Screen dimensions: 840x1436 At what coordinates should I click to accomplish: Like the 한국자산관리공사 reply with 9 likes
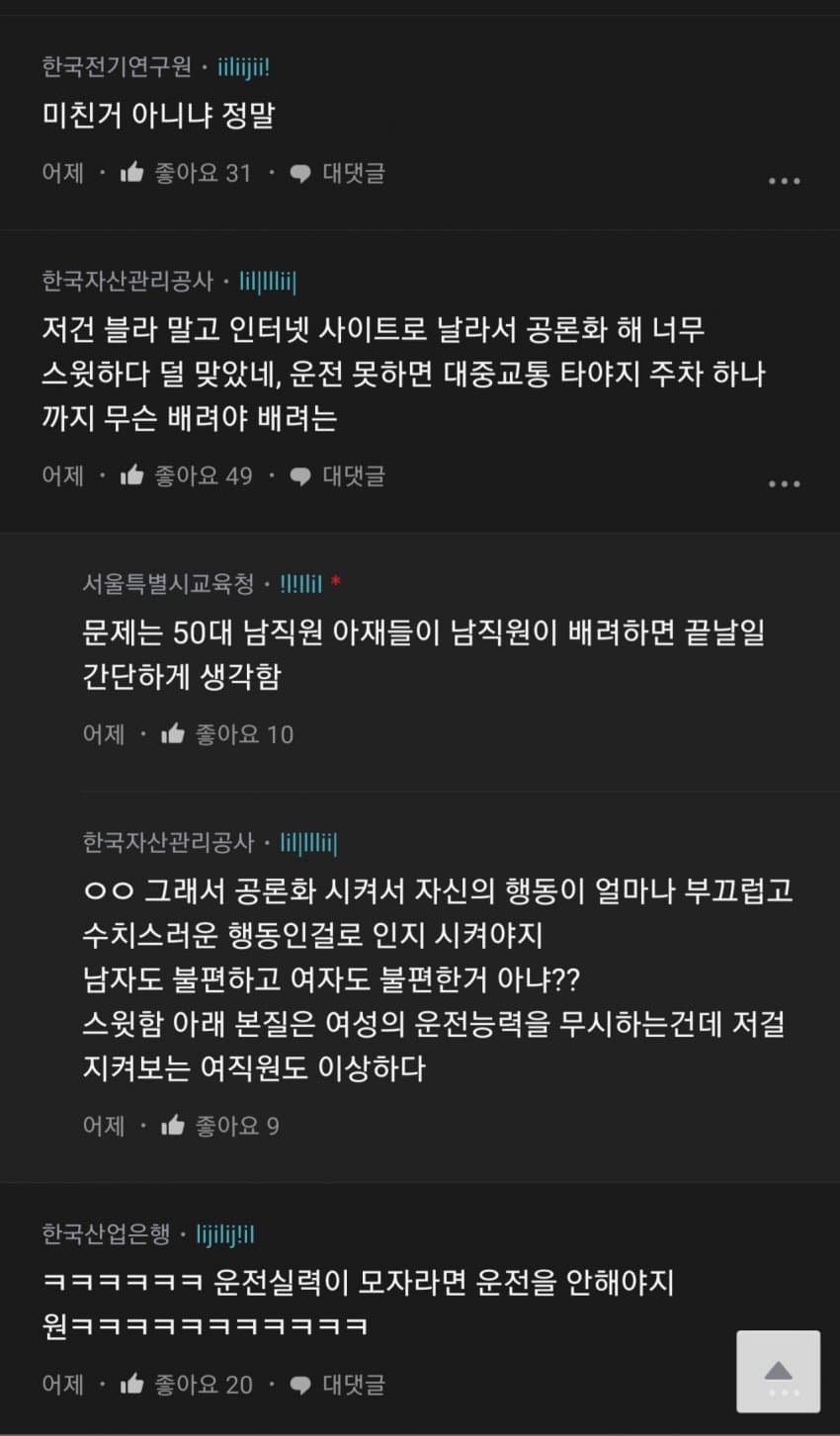tap(174, 1126)
